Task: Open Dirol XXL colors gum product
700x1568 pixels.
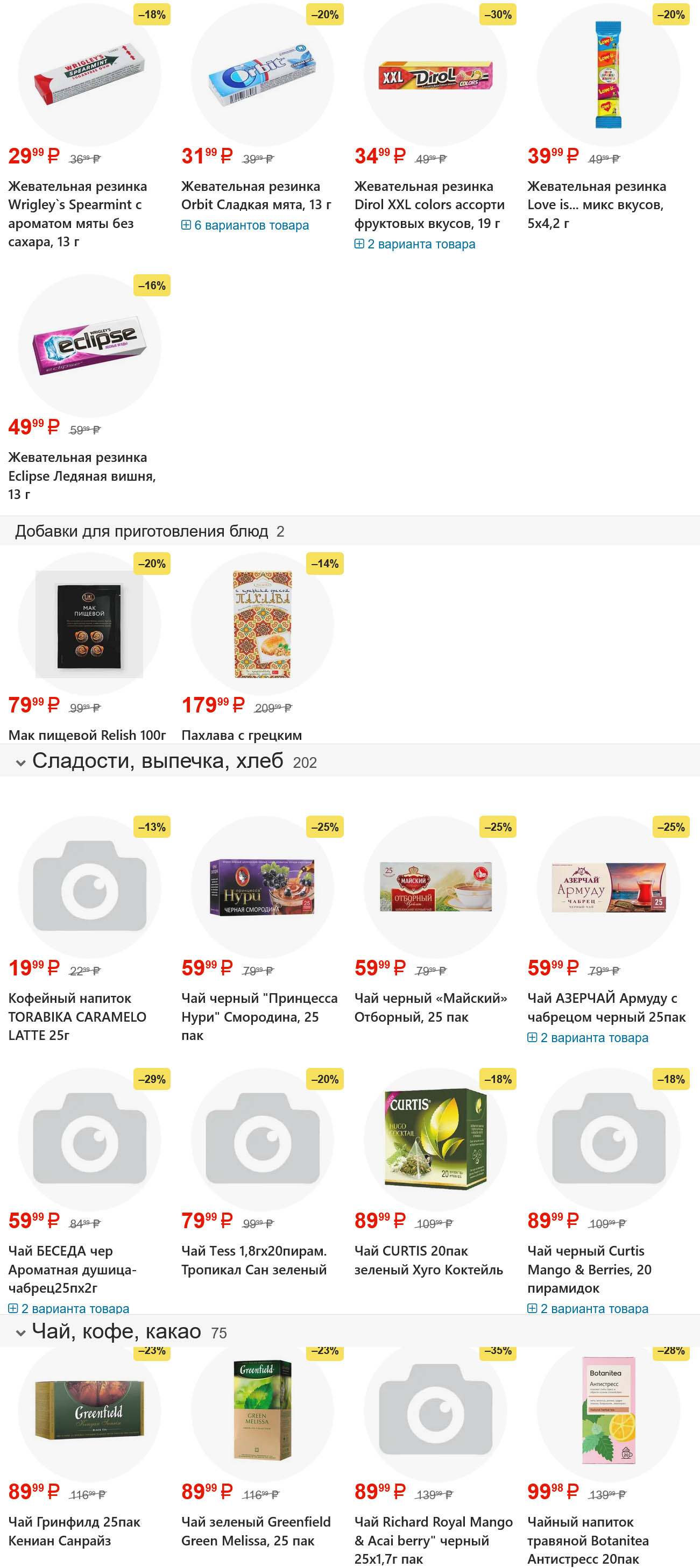Action: pos(429,204)
